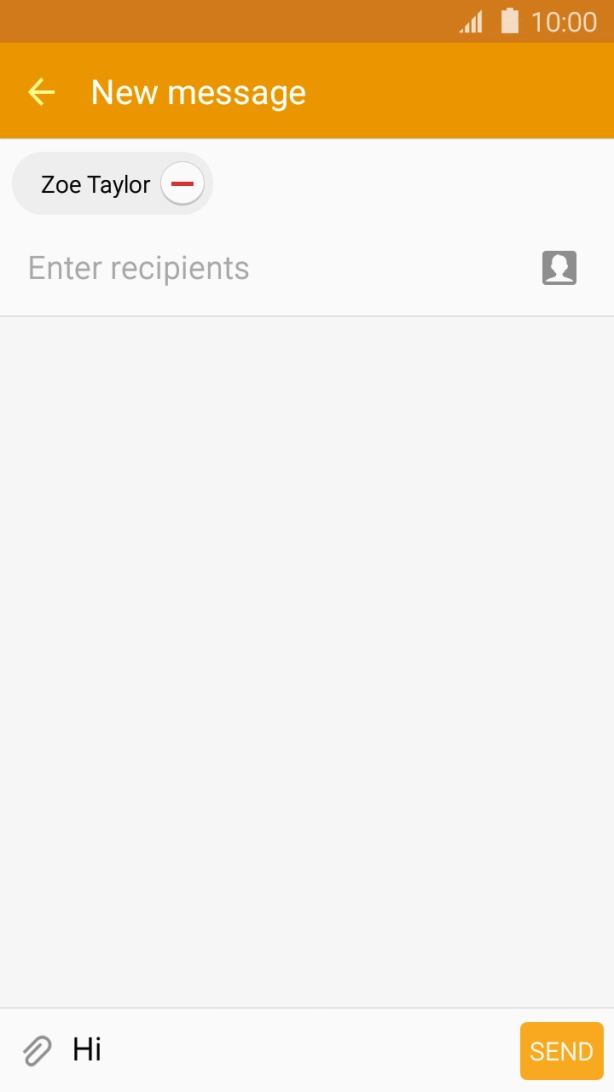Open the contacts picker icon
Viewport: 614px width, 1092px height.
point(559,268)
